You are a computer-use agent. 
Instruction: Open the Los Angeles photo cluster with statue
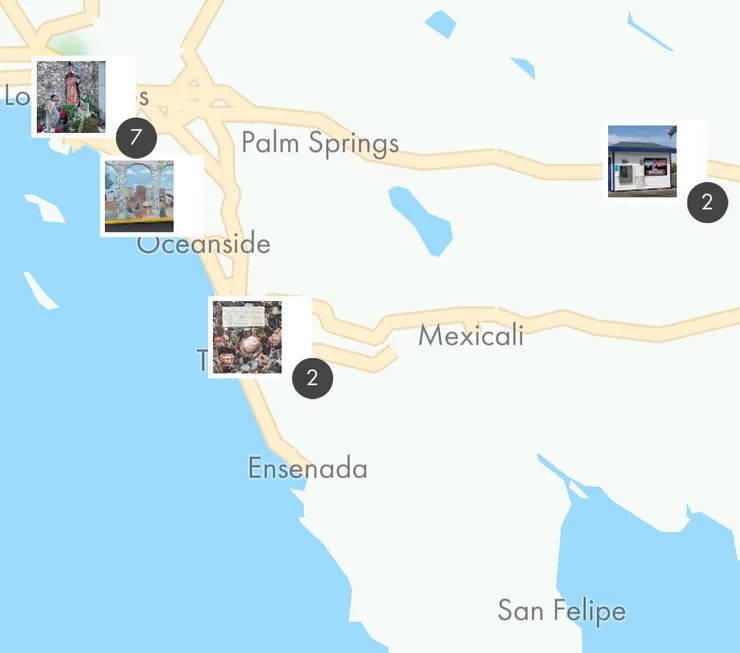tap(71, 97)
